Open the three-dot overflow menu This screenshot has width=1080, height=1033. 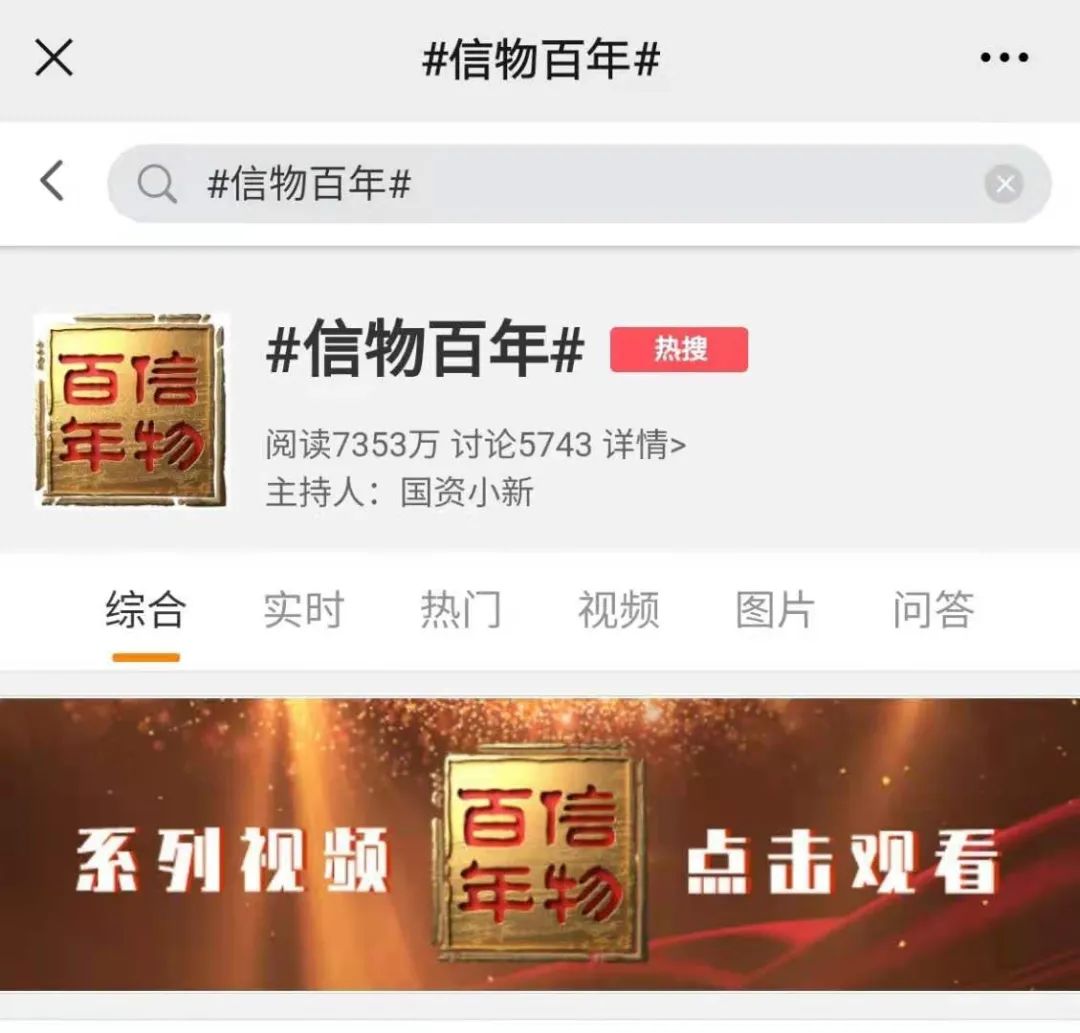pyautogui.click(x=1004, y=58)
